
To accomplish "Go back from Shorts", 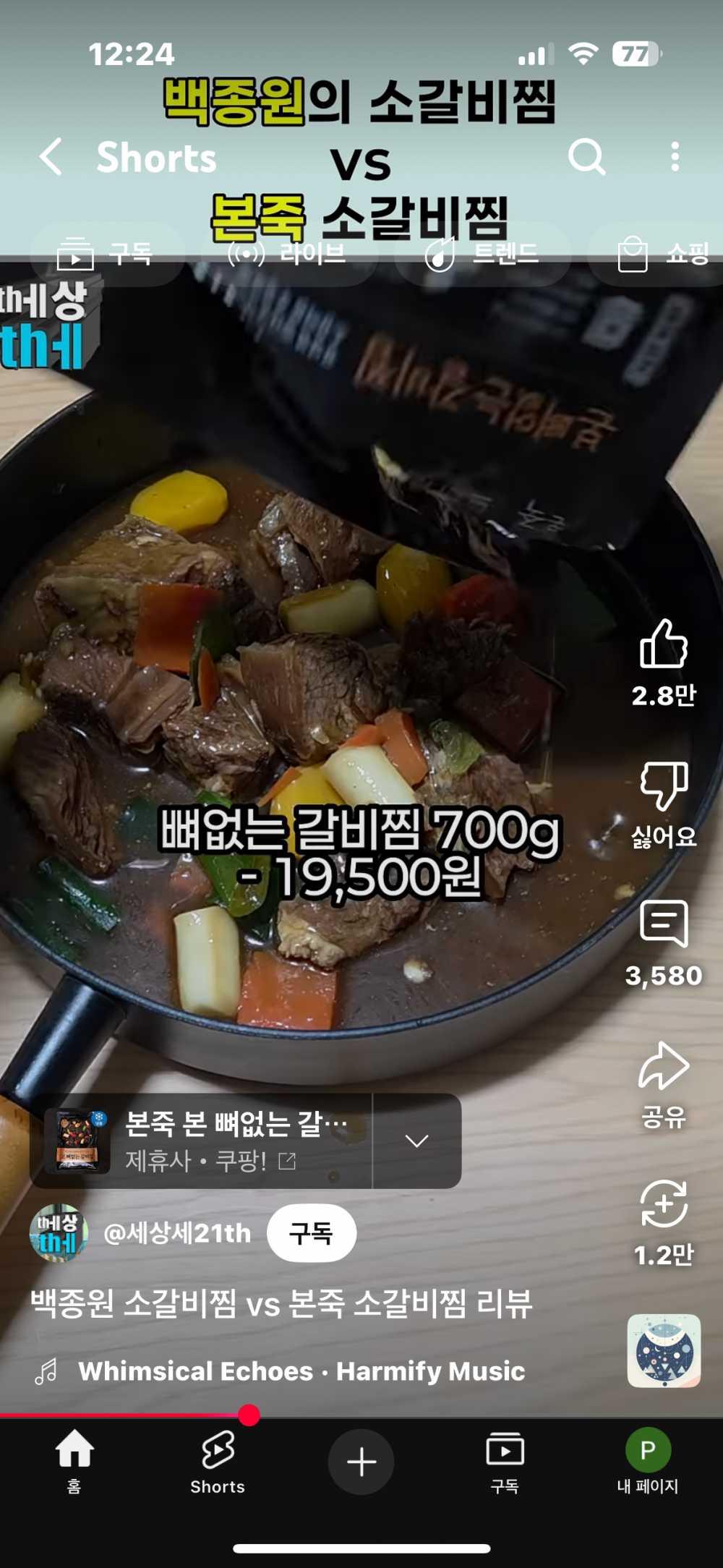I will [51, 156].
